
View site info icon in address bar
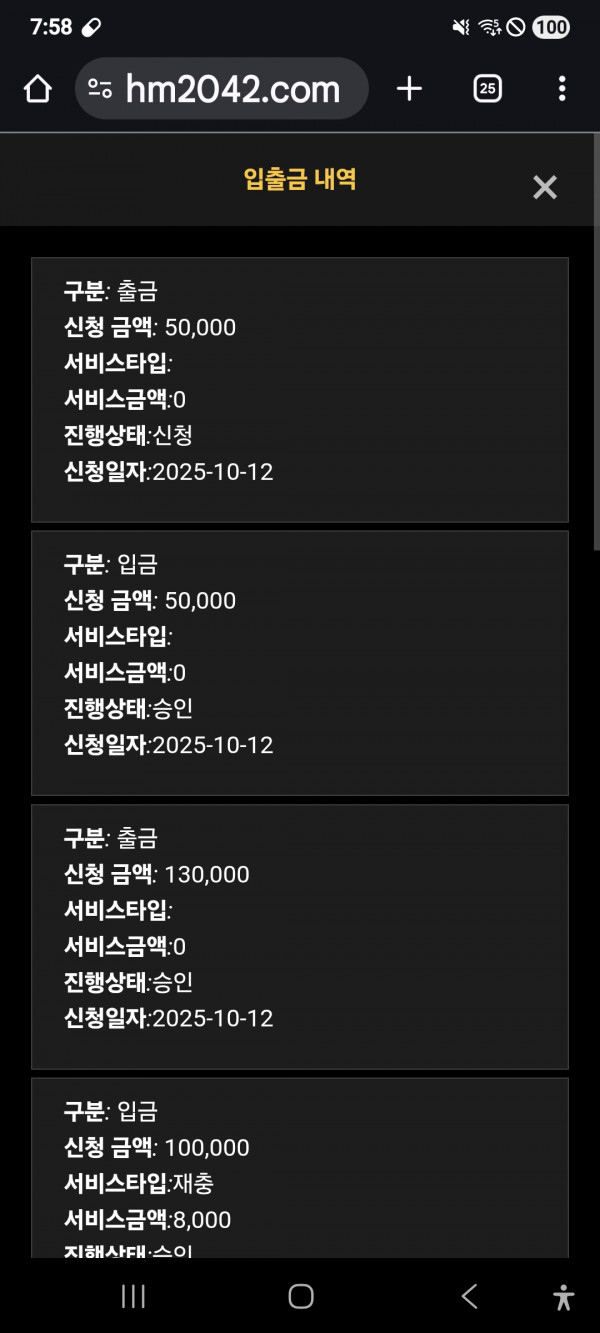pyautogui.click(x=100, y=89)
